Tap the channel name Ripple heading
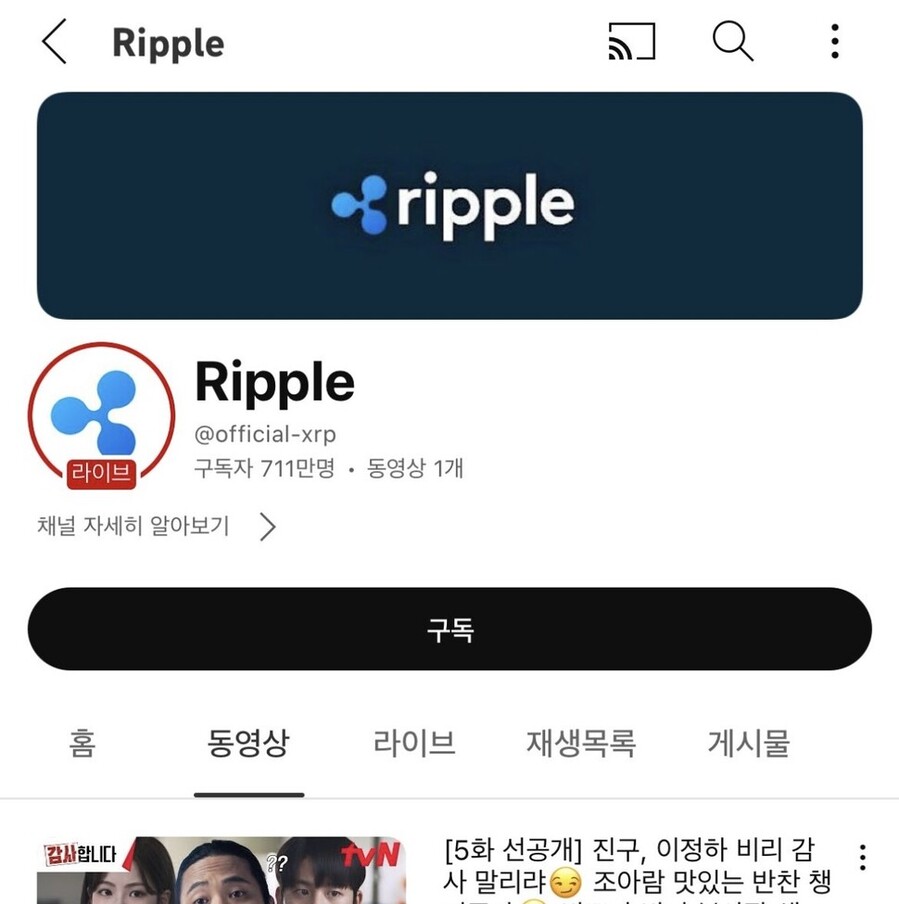899x904 pixels. (274, 383)
